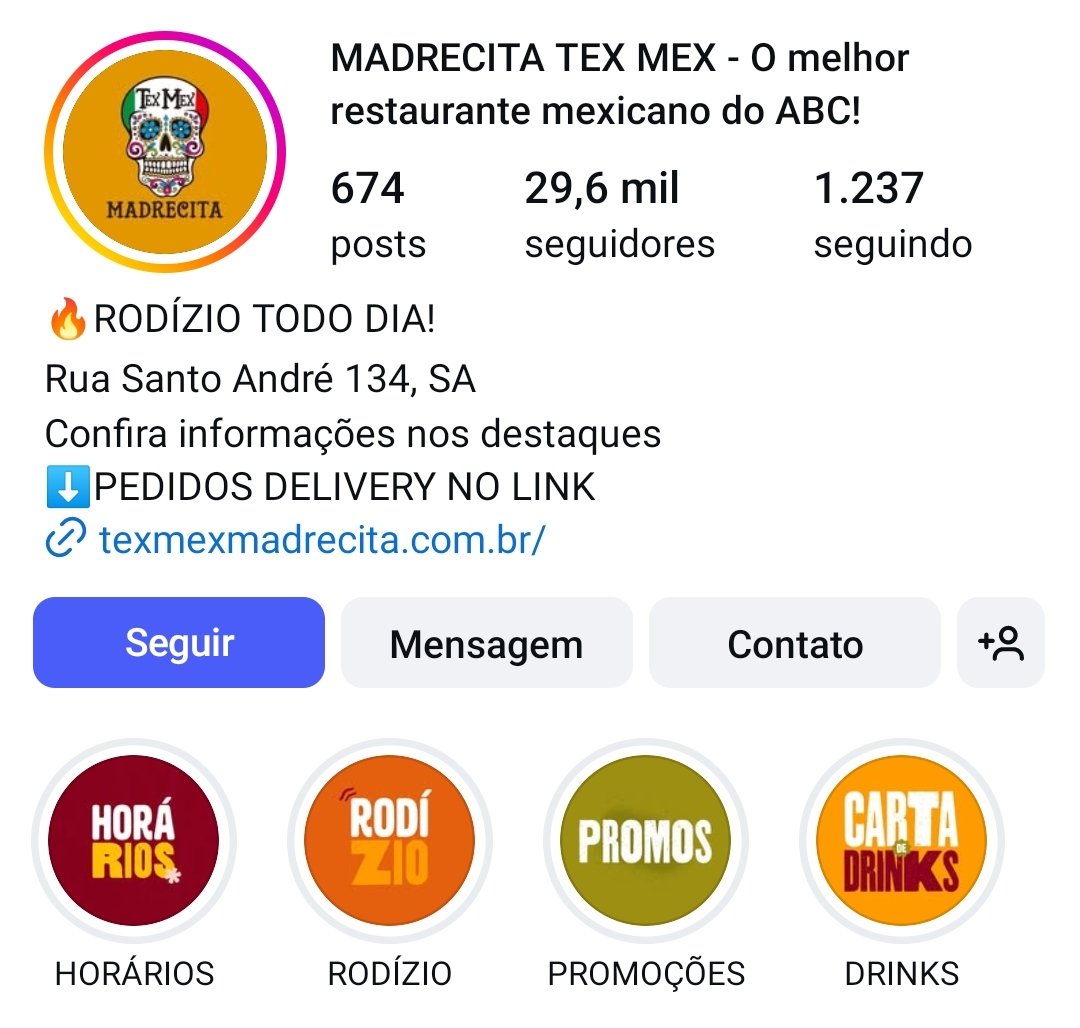The width and height of the screenshot is (1080, 1028).
Task: Send a message with Mensagem
Action: 486,643
